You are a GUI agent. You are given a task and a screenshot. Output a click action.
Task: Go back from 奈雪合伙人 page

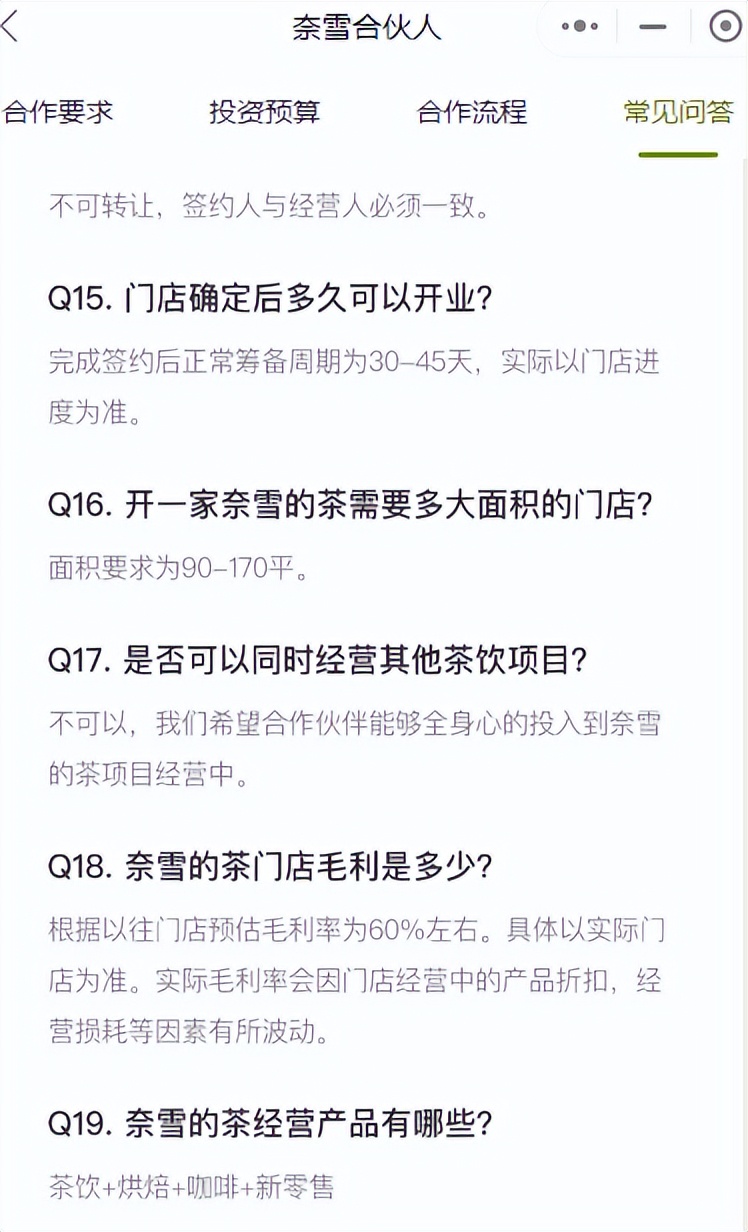pyautogui.click(x=12, y=27)
